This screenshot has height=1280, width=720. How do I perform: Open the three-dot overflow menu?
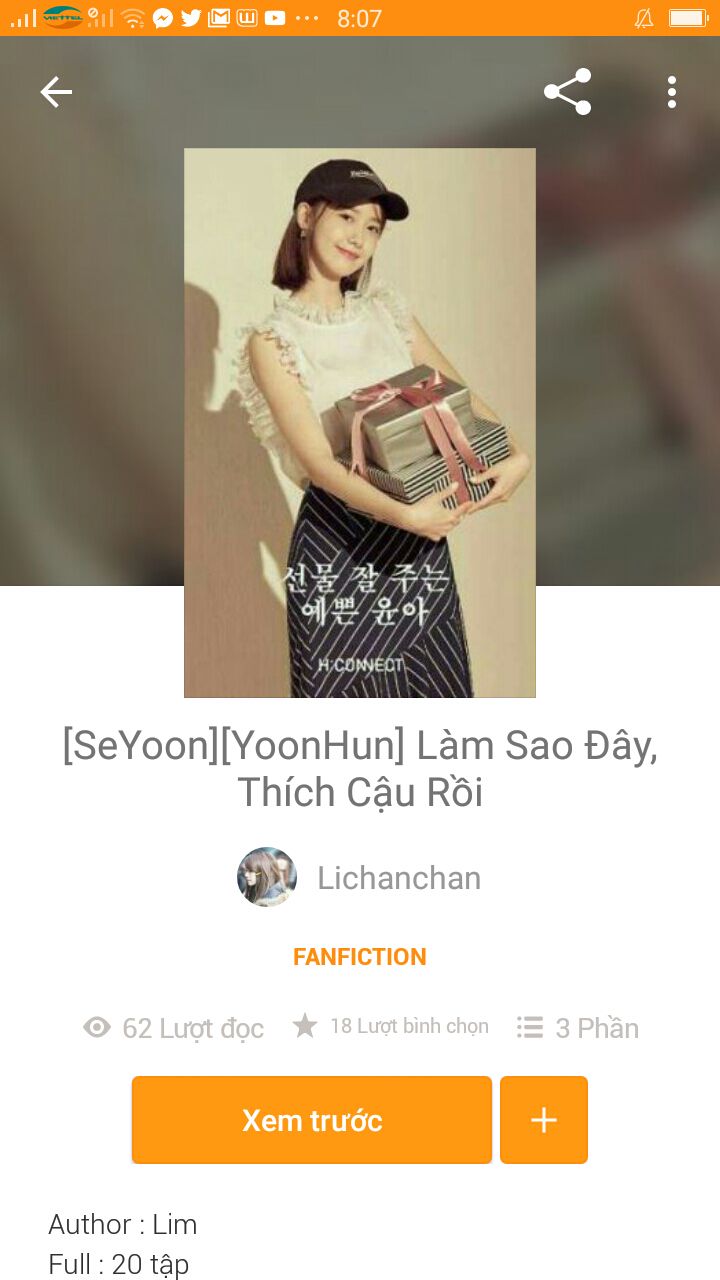[672, 93]
